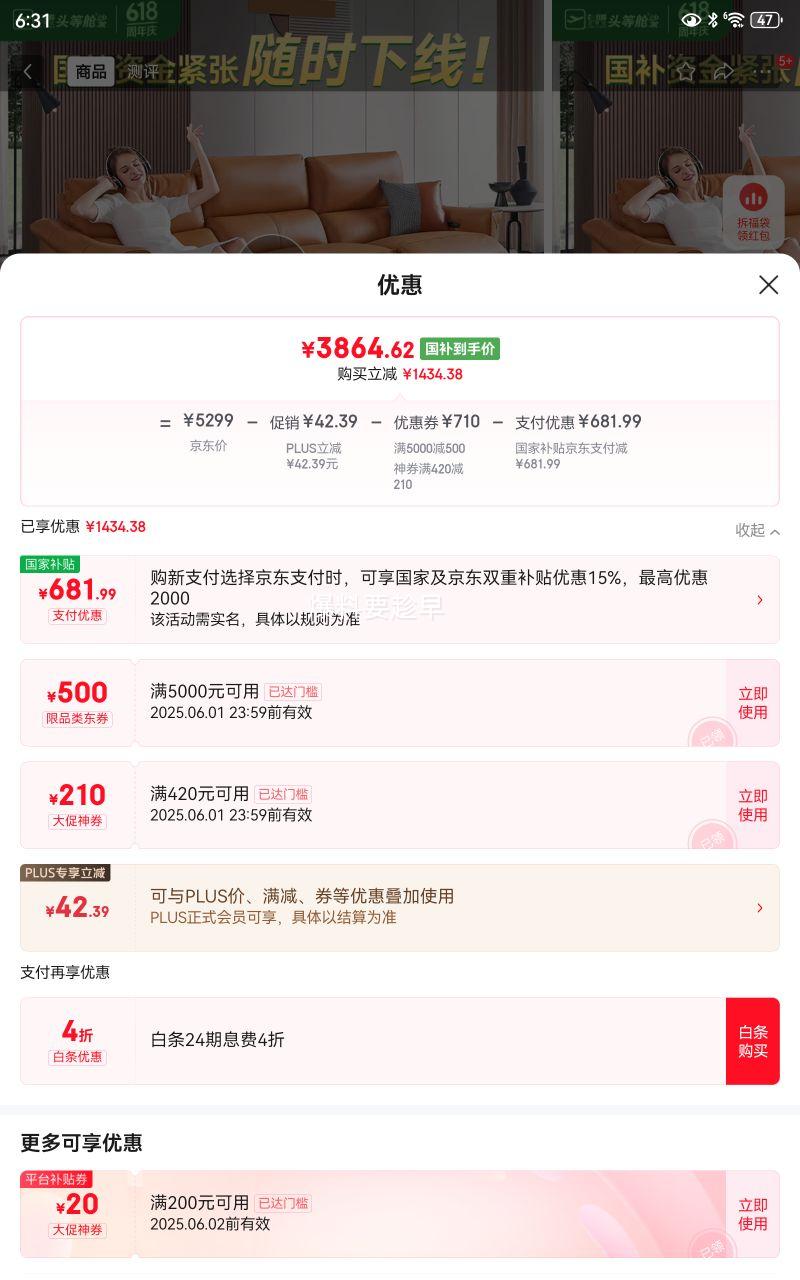The height and width of the screenshot is (1280, 800).
Task: Open the 拆福袋领红包 floating button
Action: point(753,212)
